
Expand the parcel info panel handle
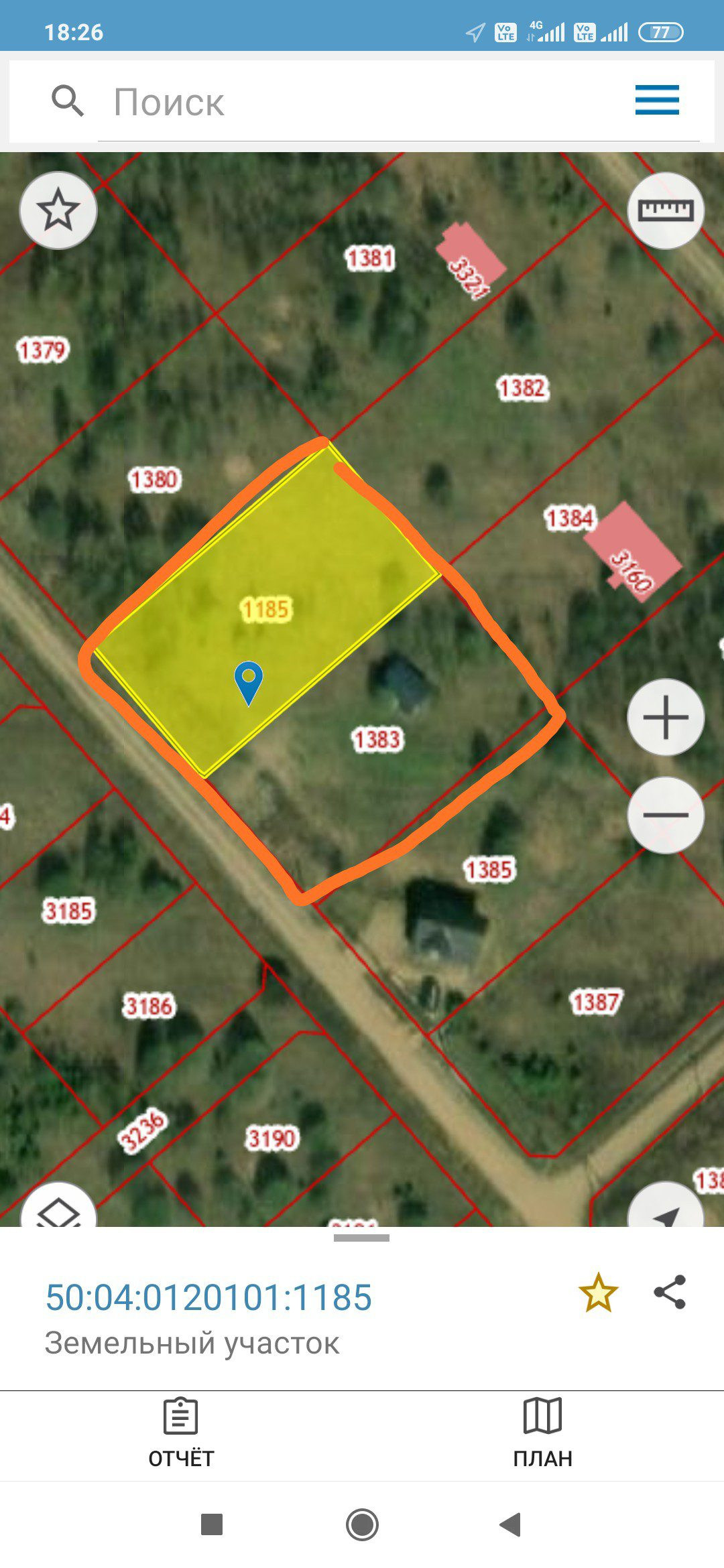click(x=361, y=1238)
